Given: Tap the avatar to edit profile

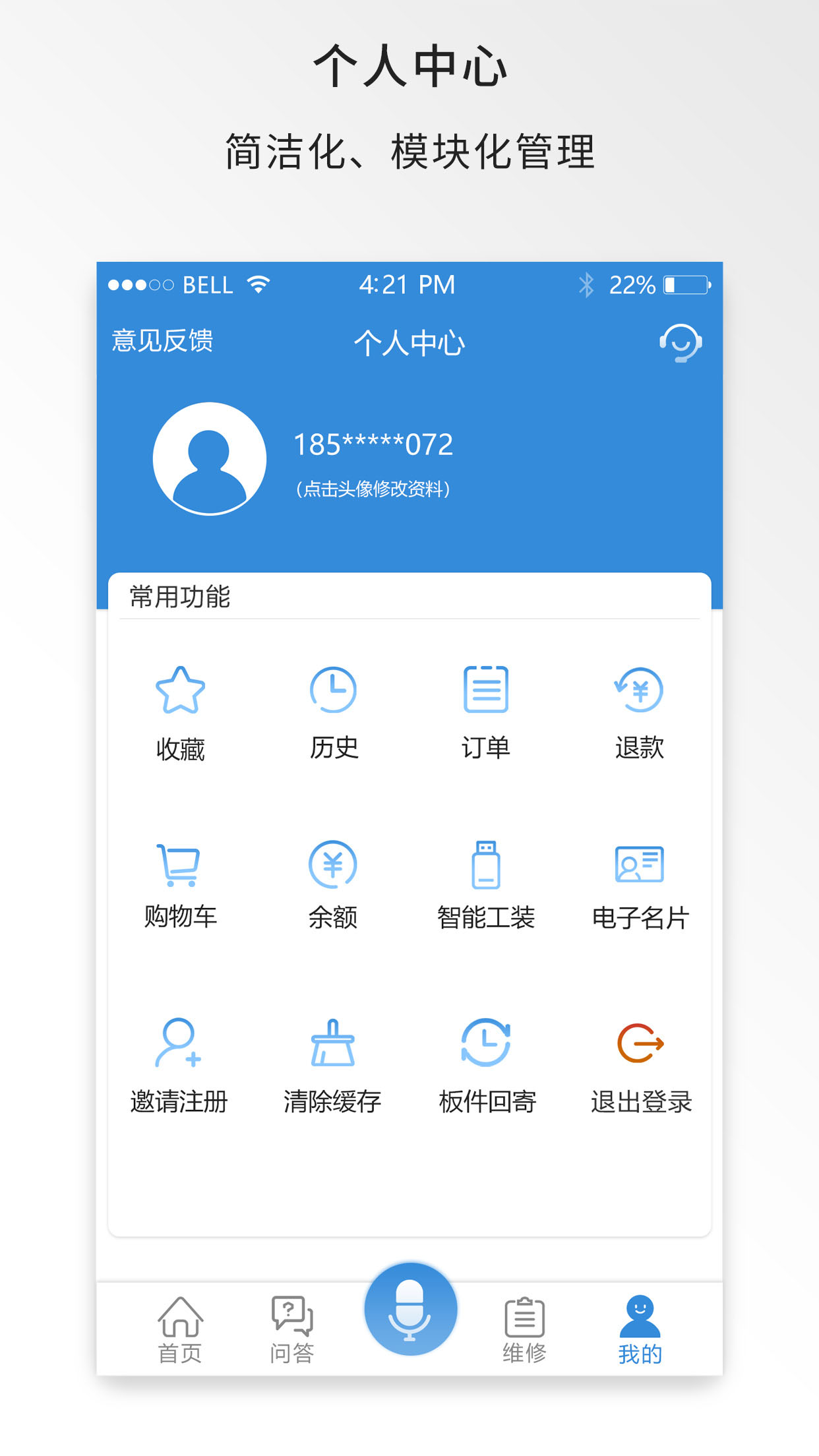Looking at the screenshot, I should click(x=209, y=458).
